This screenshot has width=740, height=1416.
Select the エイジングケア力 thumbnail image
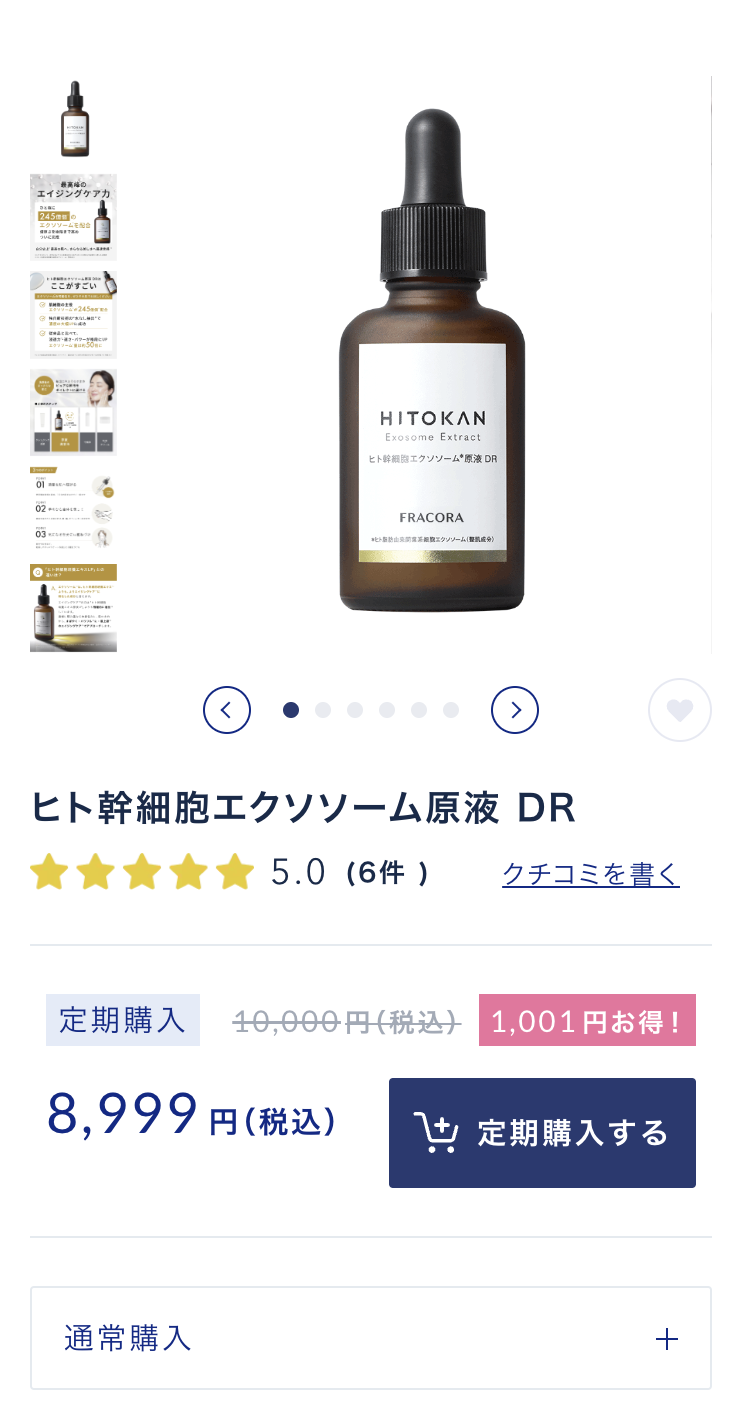pyautogui.click(x=74, y=218)
